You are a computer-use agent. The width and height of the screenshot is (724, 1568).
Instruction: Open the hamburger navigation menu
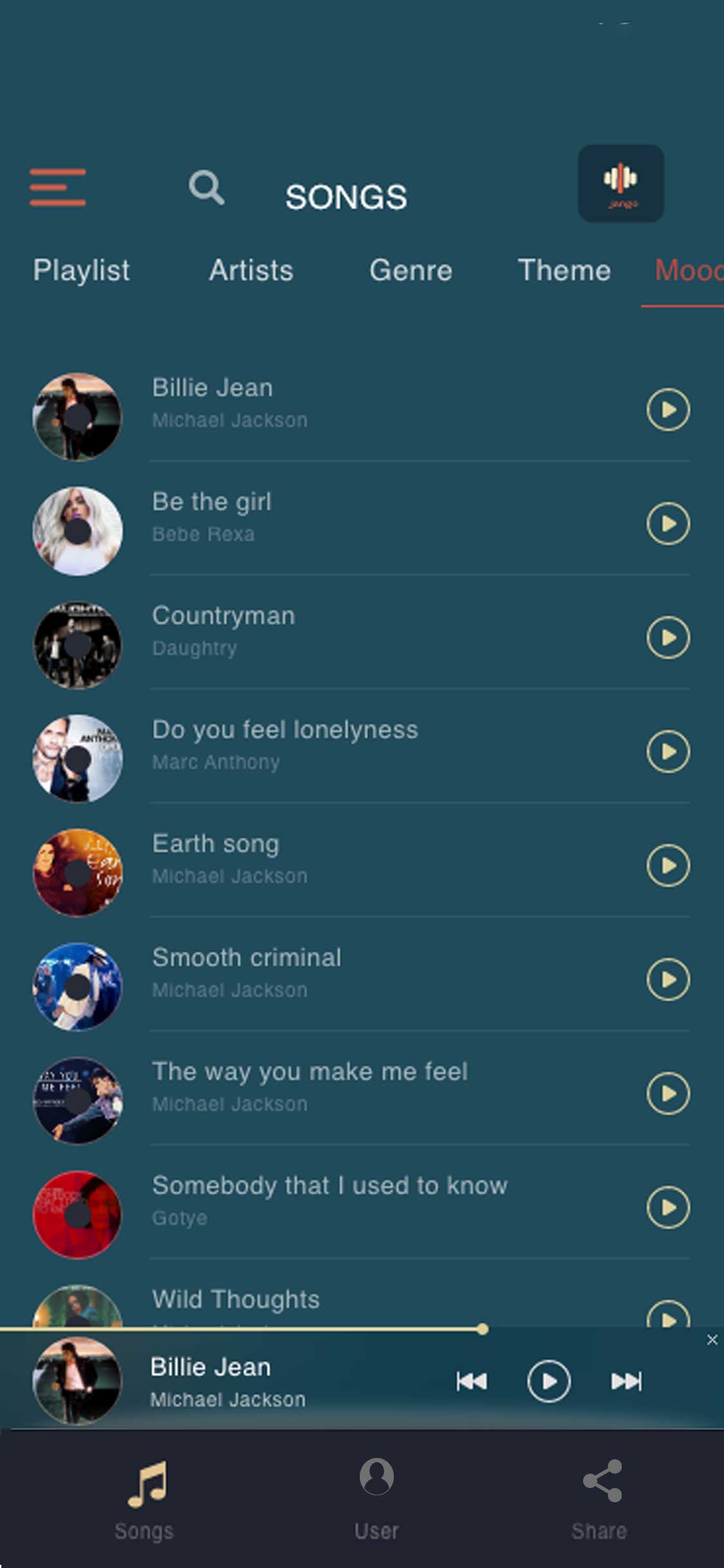58,187
